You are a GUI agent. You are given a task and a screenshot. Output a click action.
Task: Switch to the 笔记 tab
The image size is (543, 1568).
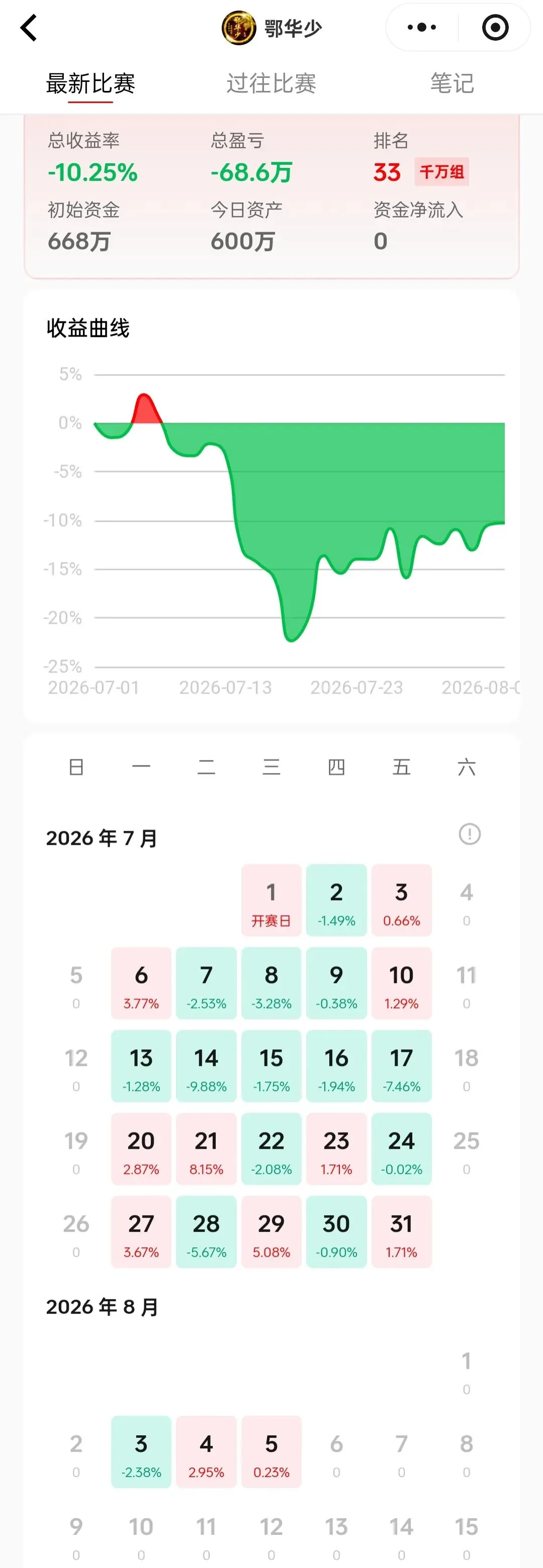pos(451,83)
